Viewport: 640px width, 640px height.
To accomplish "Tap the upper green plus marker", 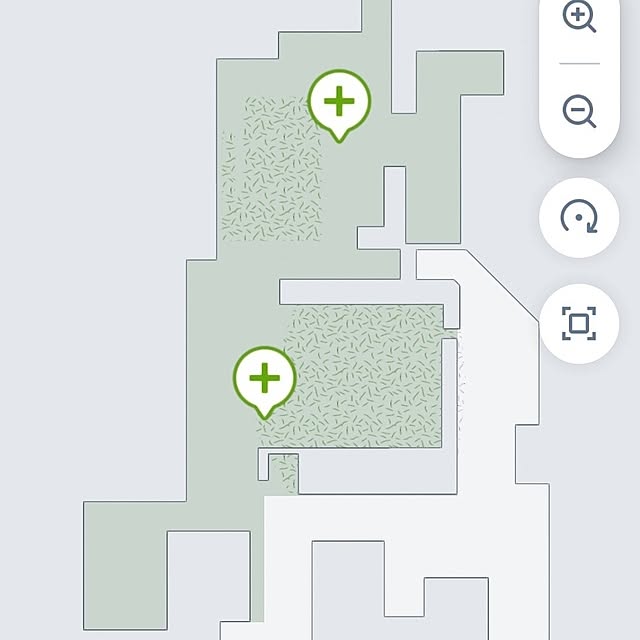I will 339,101.
